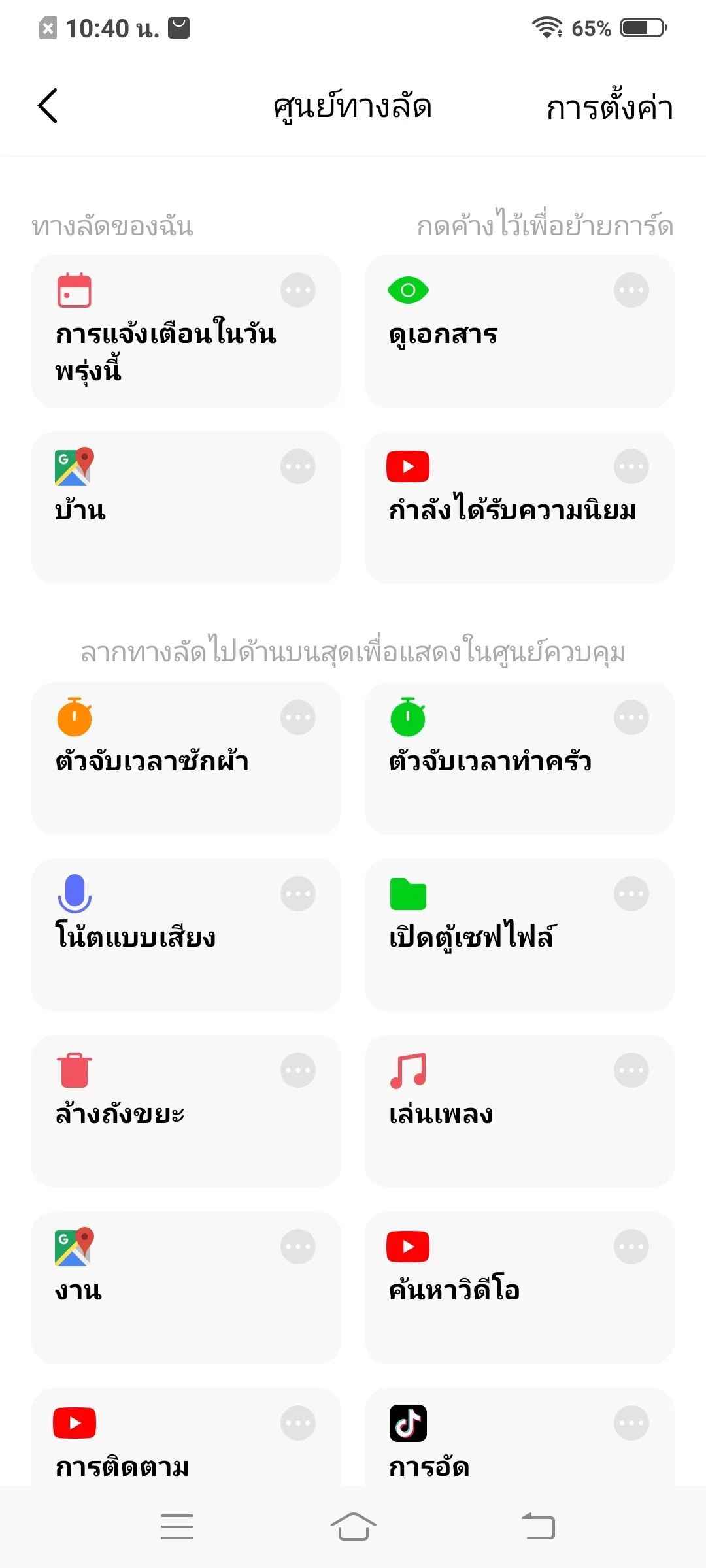Open the การแจ้งเตือนในวันพรุ่งนี้ shortcut card
This screenshot has height=1568, width=706.
[186, 331]
